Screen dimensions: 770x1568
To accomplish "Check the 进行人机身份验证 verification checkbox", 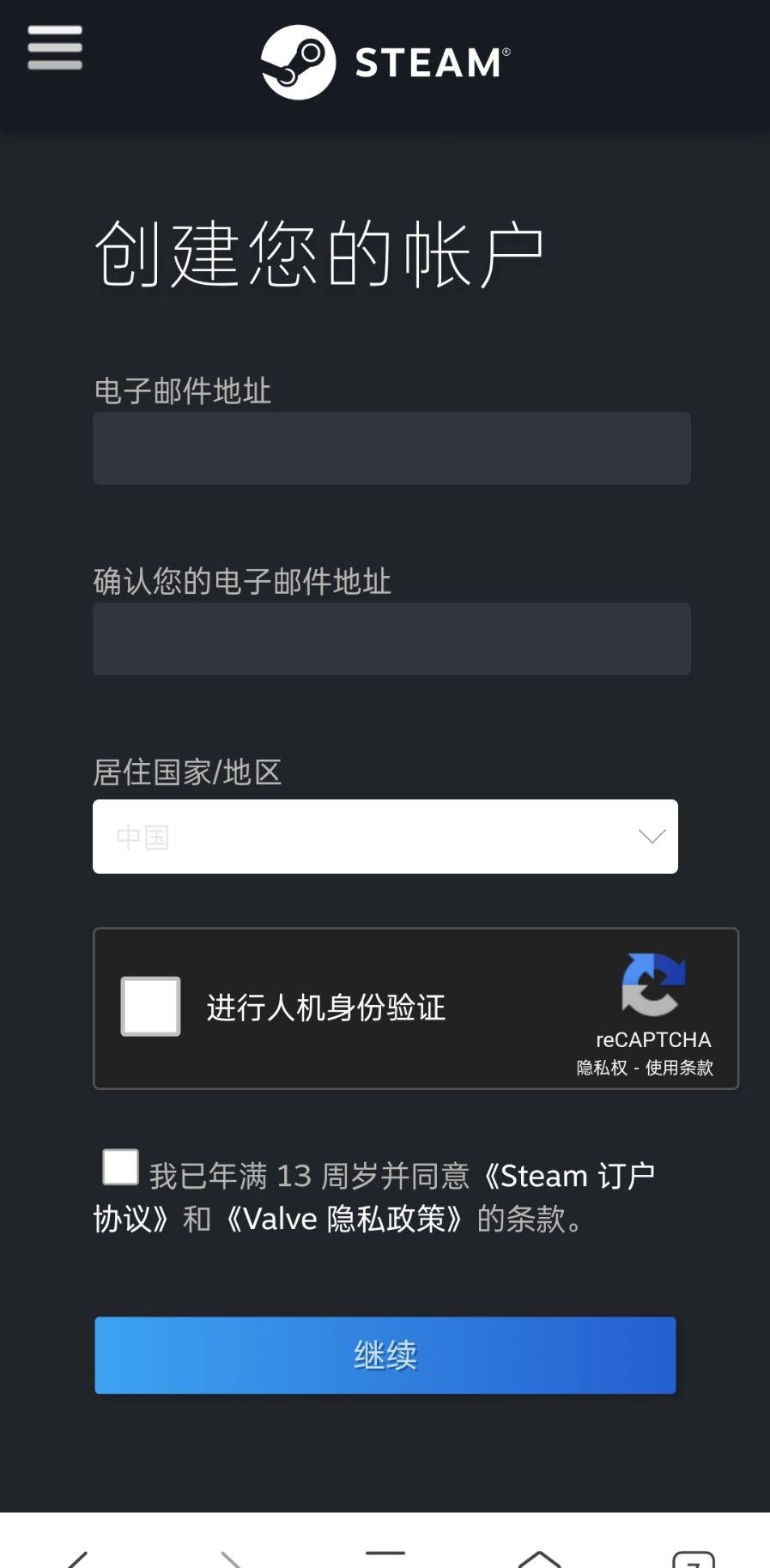I will (149, 1006).
